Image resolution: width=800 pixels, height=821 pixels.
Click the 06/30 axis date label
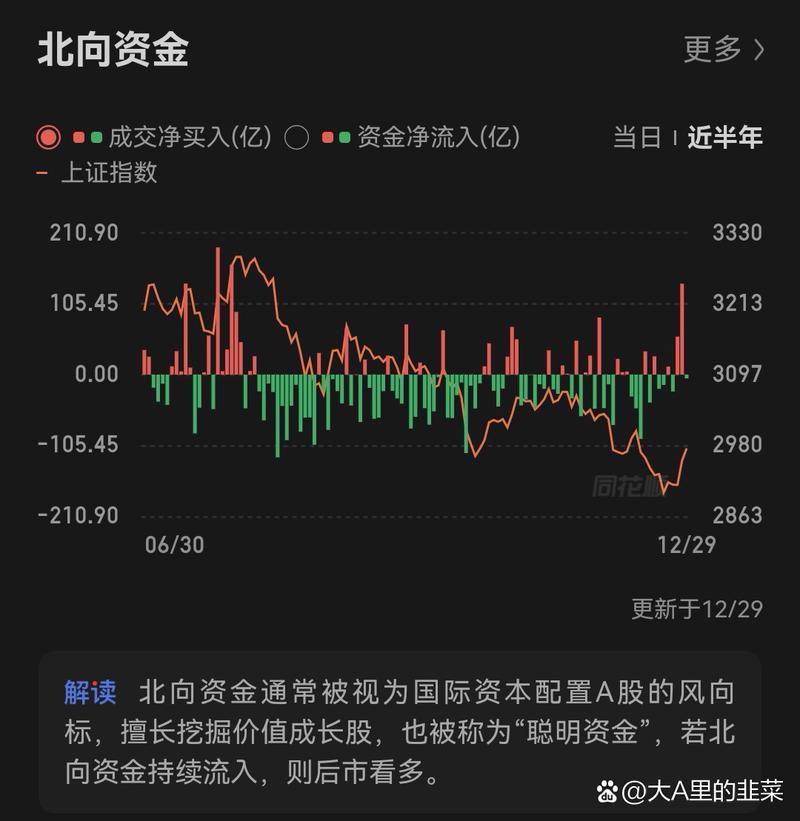174,547
